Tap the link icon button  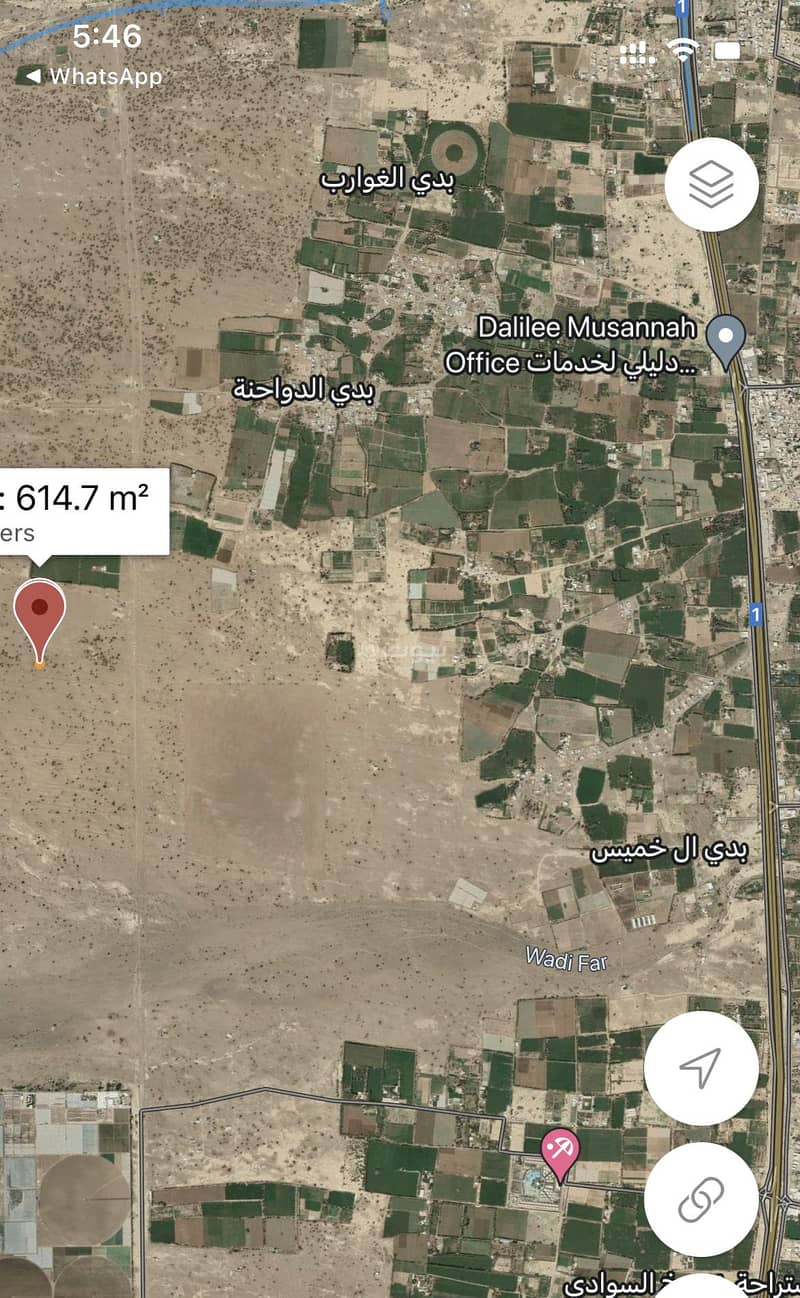pos(700,1198)
